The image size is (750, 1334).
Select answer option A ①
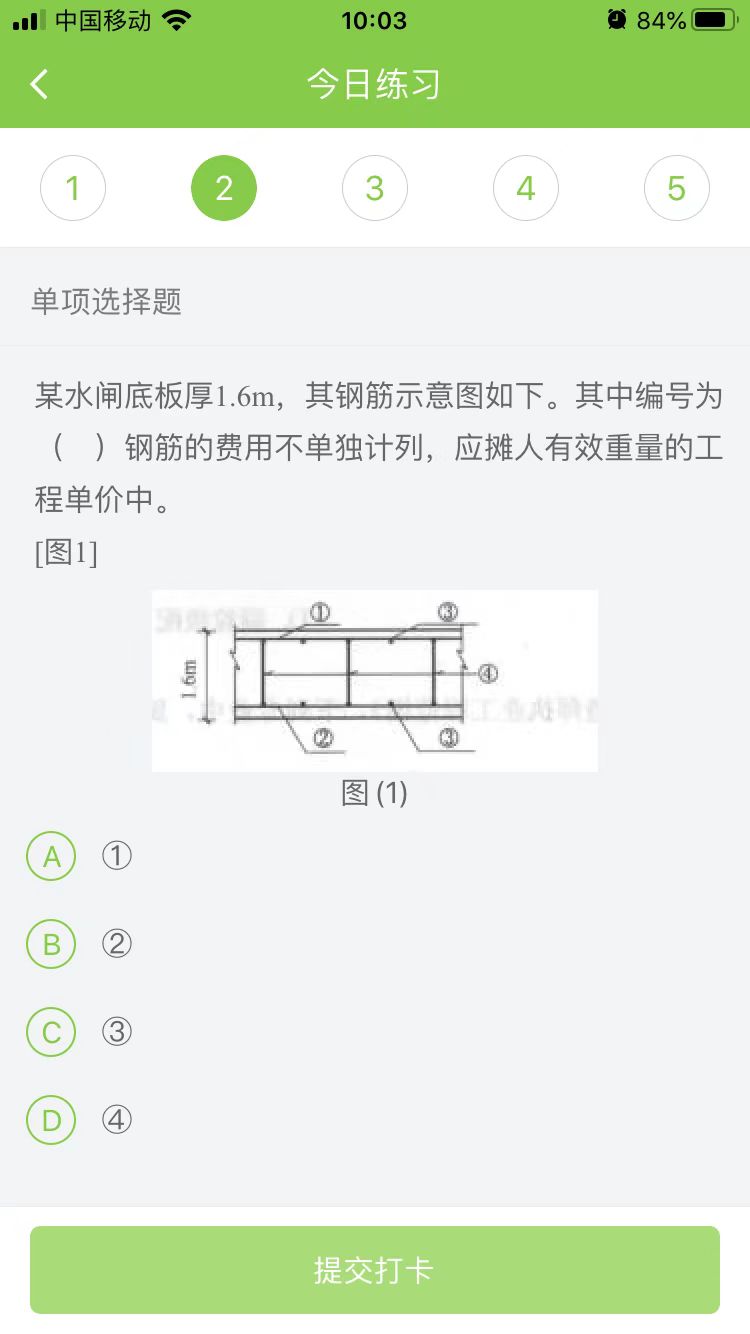pos(51,856)
